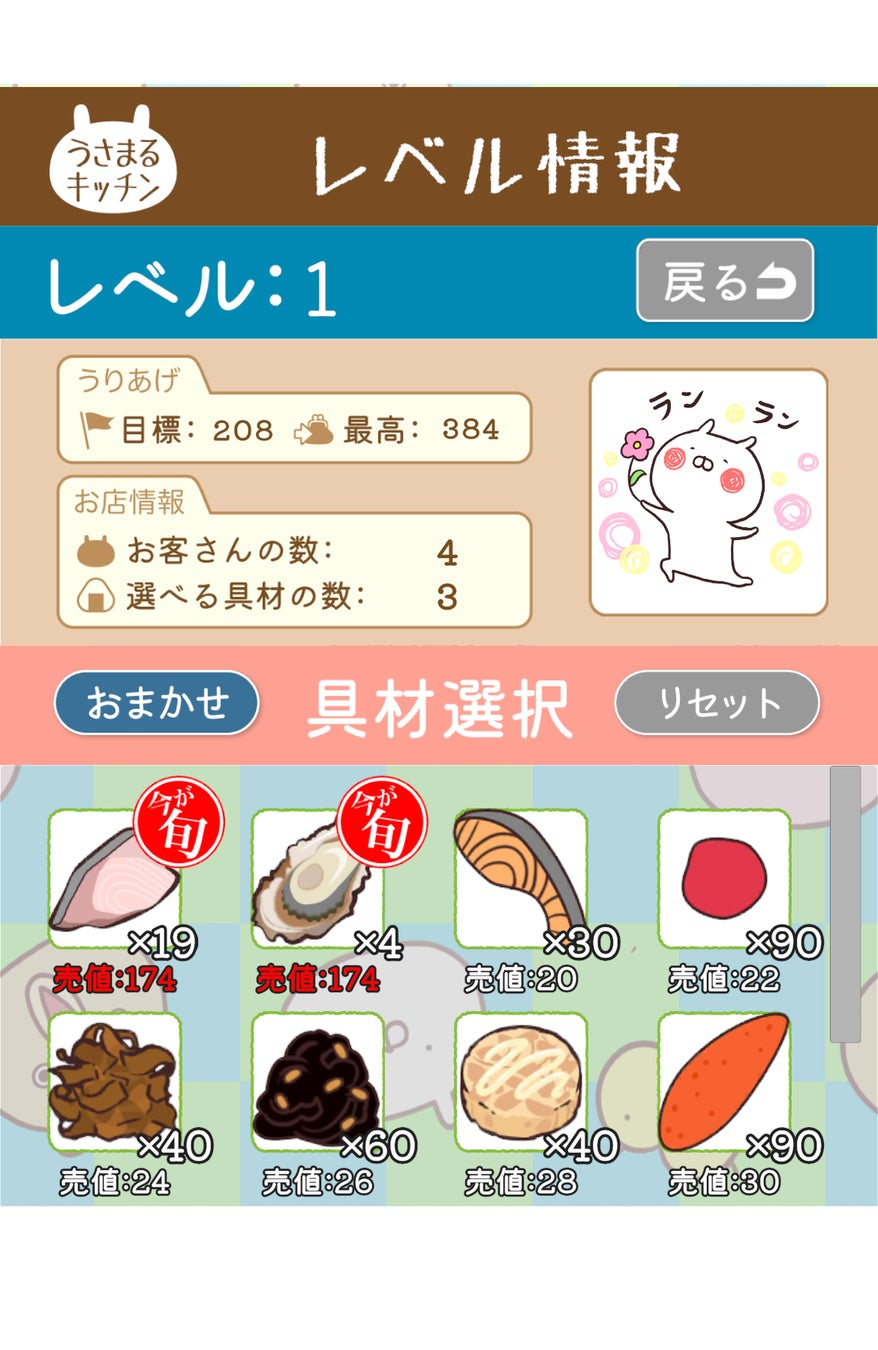The width and height of the screenshot is (878, 1350).
Task: Pick the salmon ingredient priced 20
Action: [521, 880]
